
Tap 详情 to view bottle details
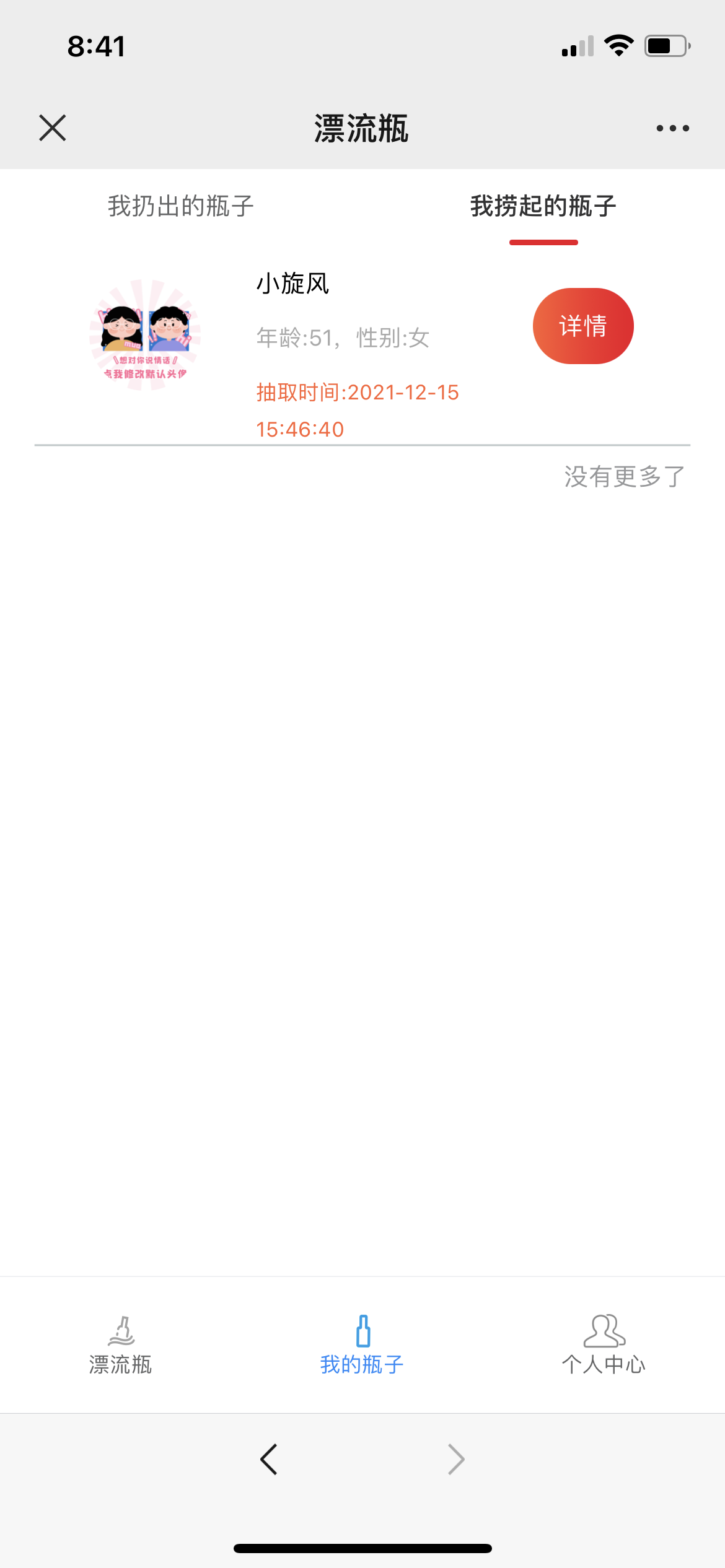[583, 325]
